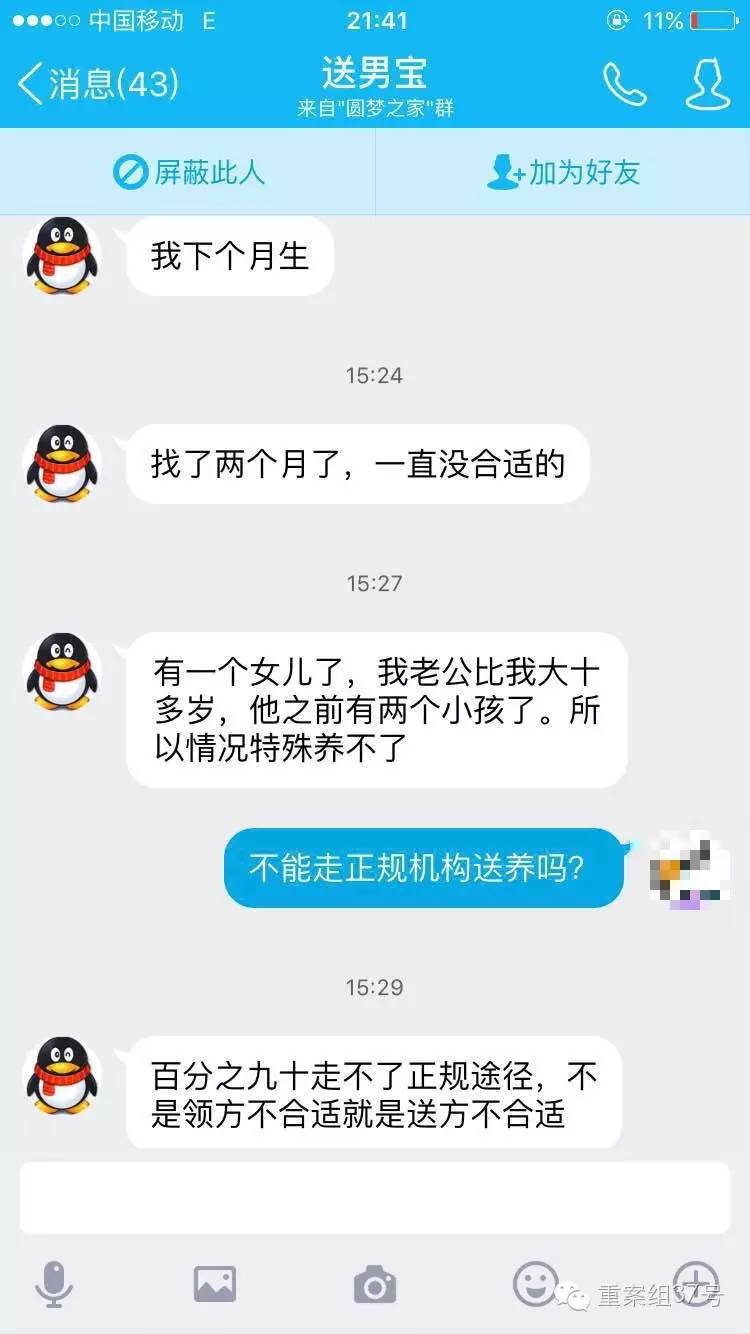Open the photo gallery picker icon
750x1334 pixels.
(215, 1284)
